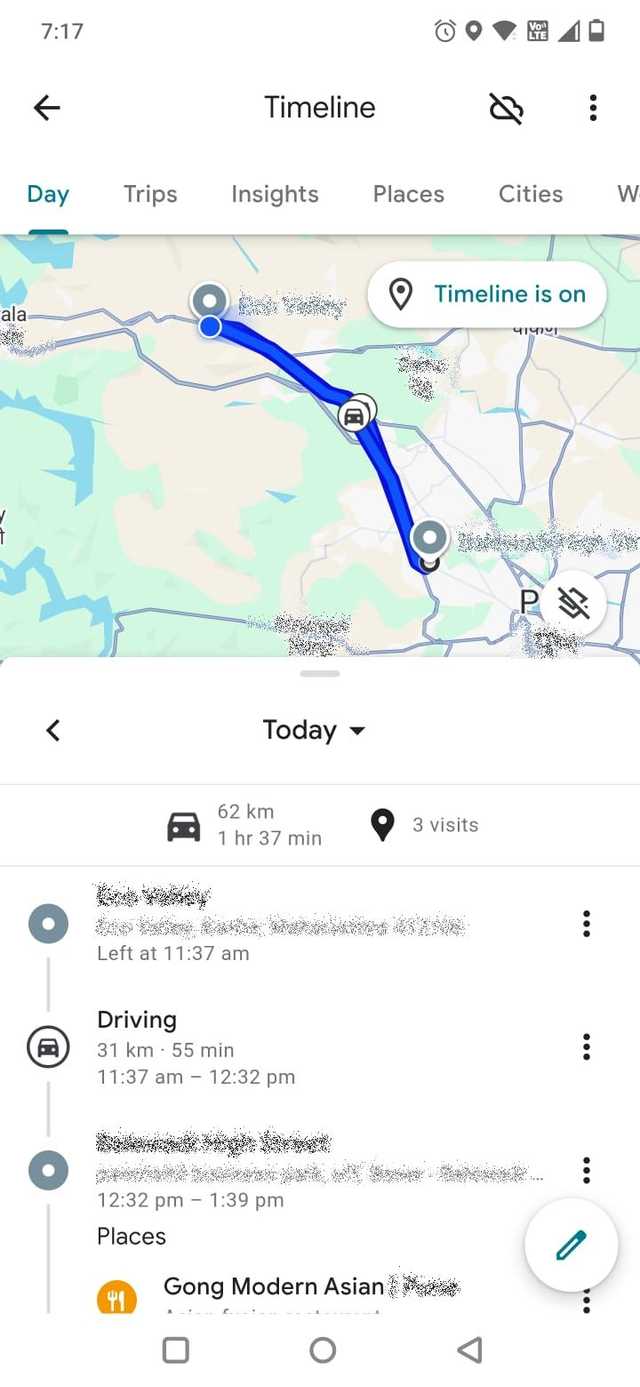
Task: Go to the system home screen
Action: click(322, 1350)
